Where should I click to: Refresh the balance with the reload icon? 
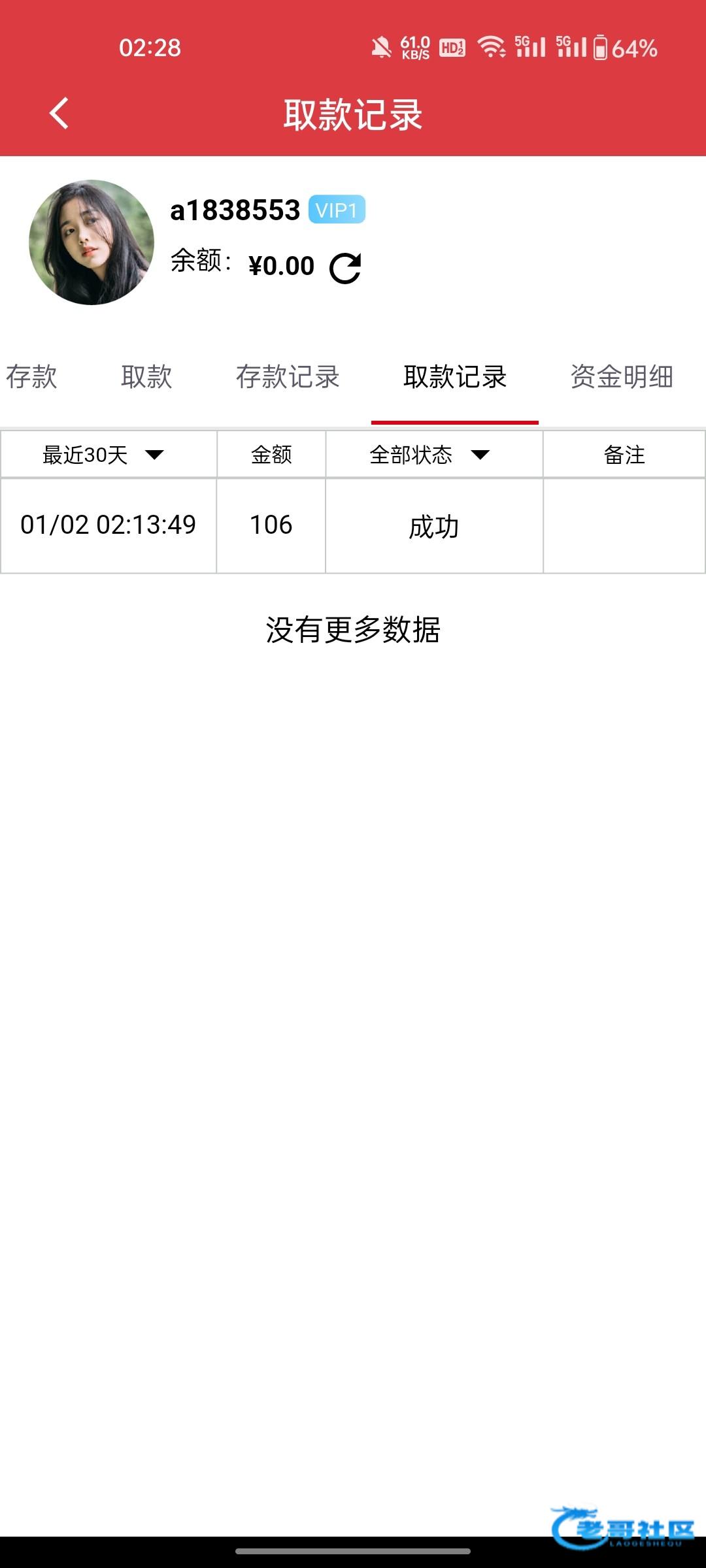[x=345, y=267]
